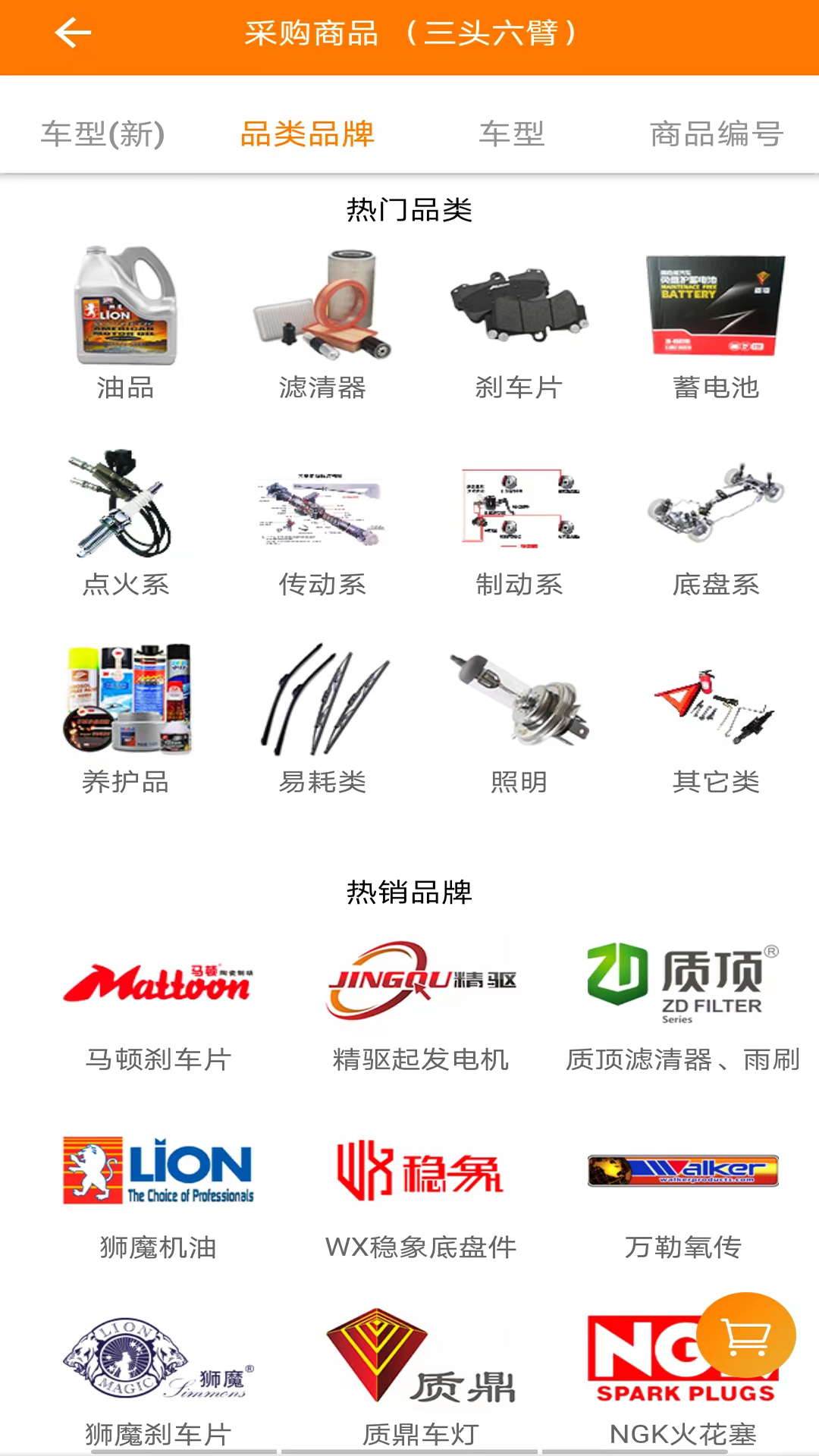Open the 油品 category
819x1456 pixels.
click(126, 324)
